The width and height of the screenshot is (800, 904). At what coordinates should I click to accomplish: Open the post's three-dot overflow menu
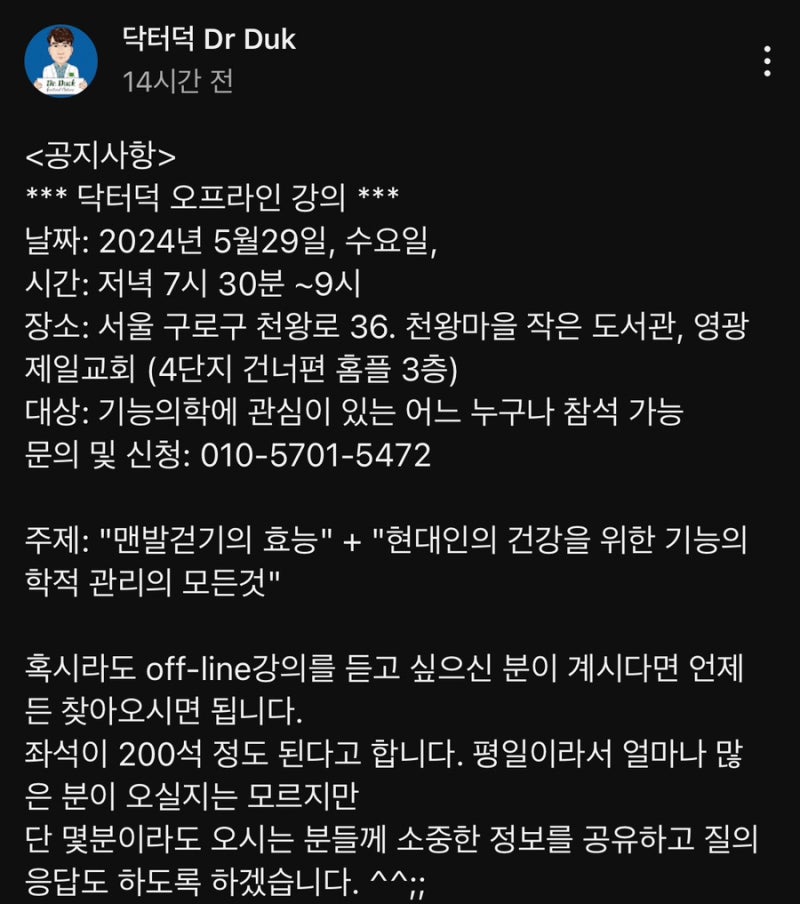click(x=767, y=61)
